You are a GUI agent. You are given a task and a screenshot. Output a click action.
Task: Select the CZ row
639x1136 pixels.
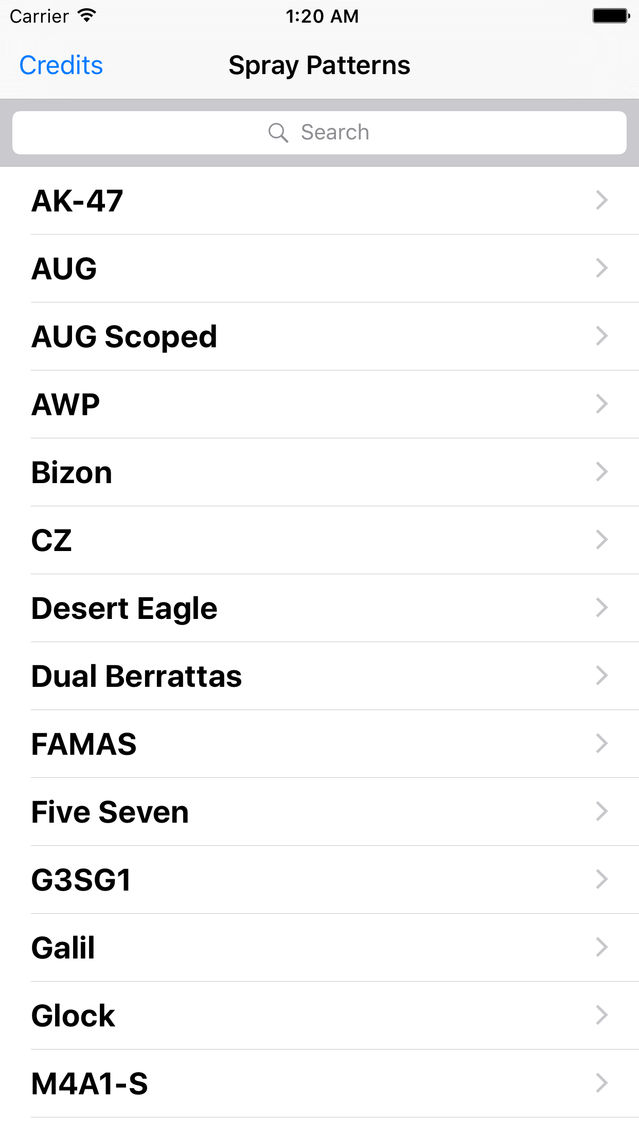click(319, 541)
